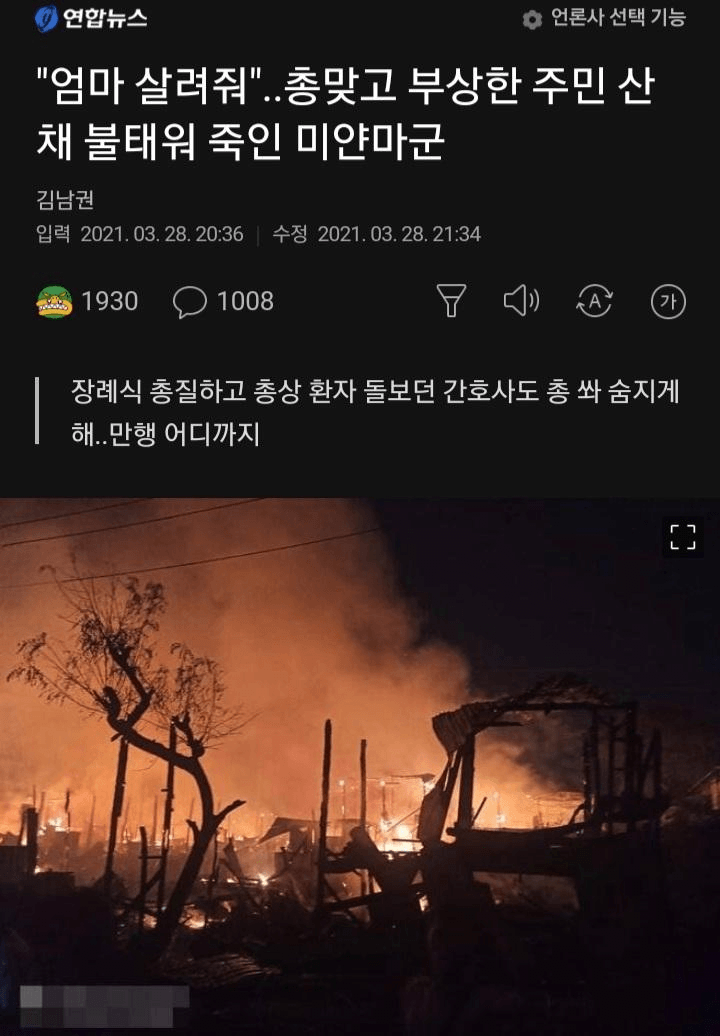
Task: Open 언론사 선택 기능 settings
Action: point(604,18)
